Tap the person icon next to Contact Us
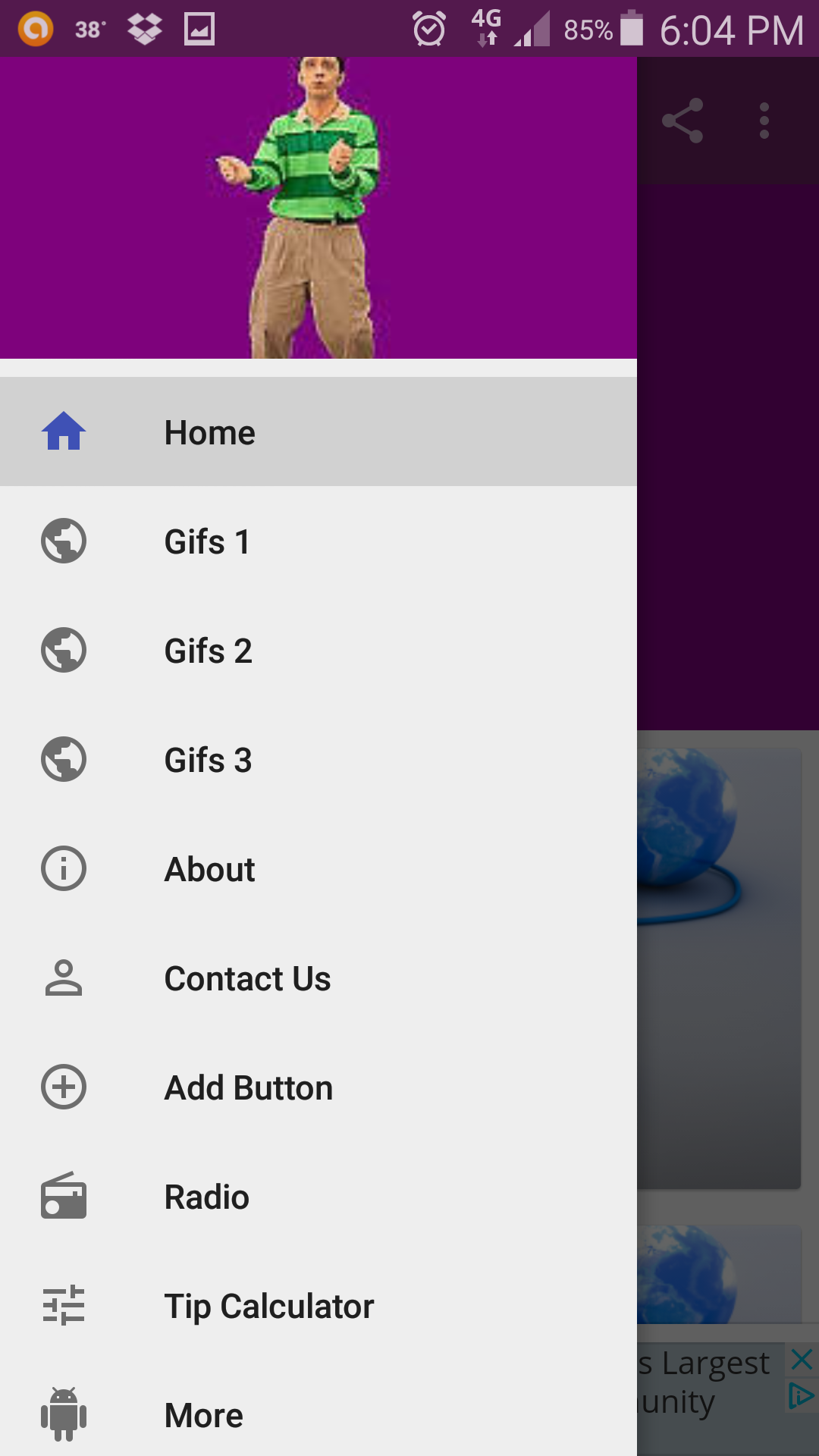This screenshot has height=1456, width=819. pyautogui.click(x=64, y=978)
